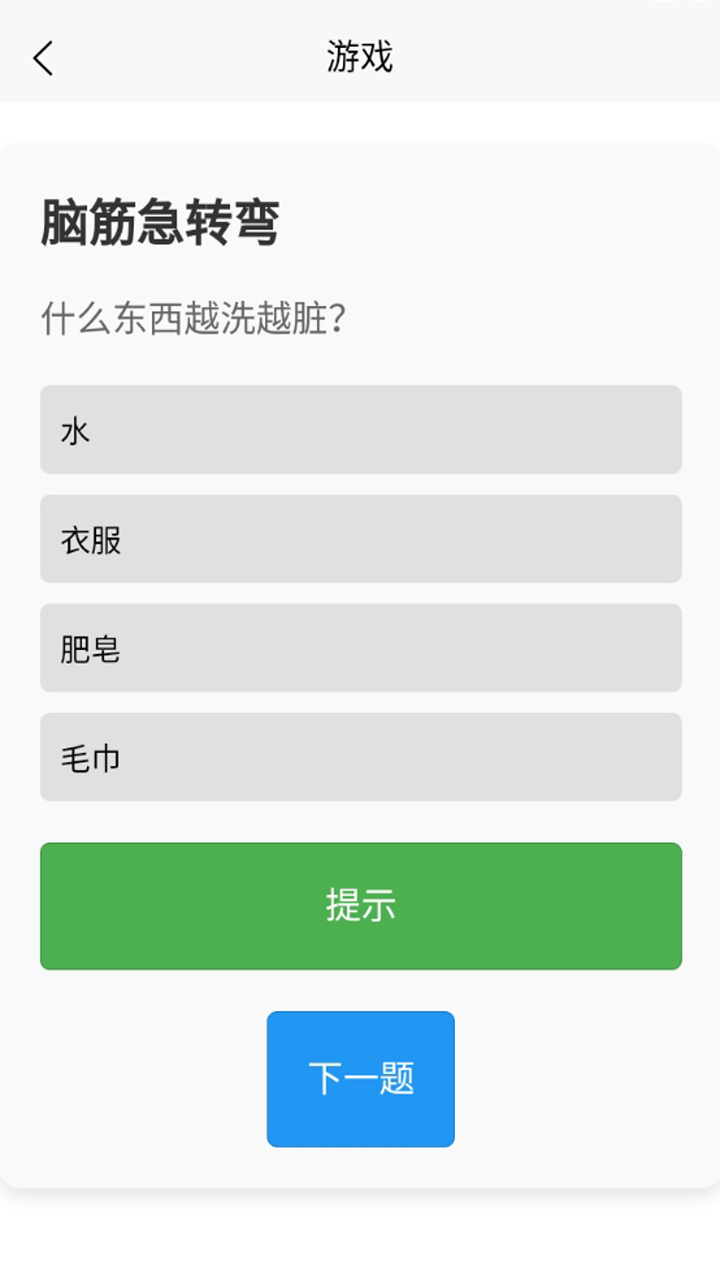
Task: Select the answer 水
Action: tap(361, 430)
